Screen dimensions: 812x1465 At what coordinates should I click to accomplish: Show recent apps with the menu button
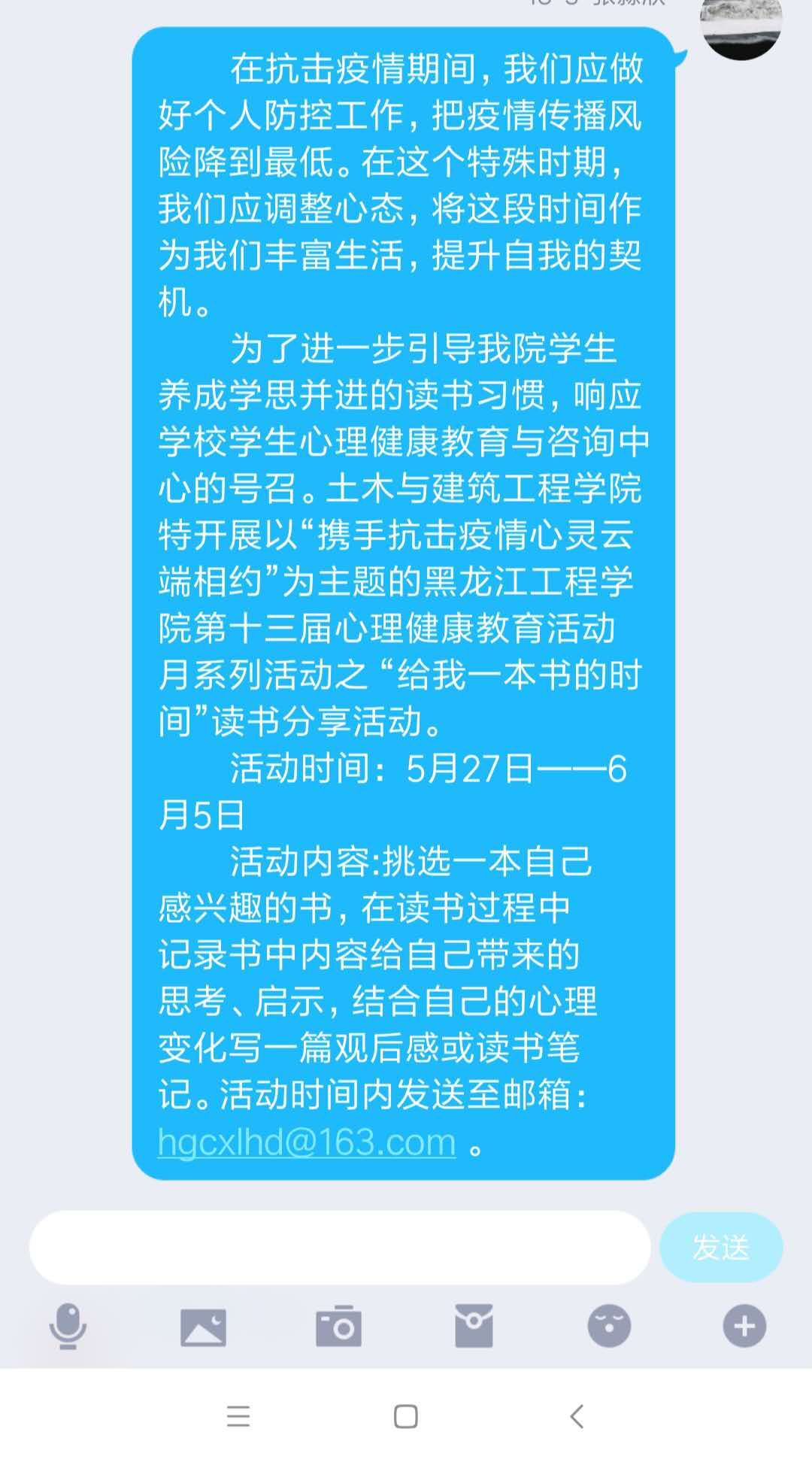(x=238, y=1416)
